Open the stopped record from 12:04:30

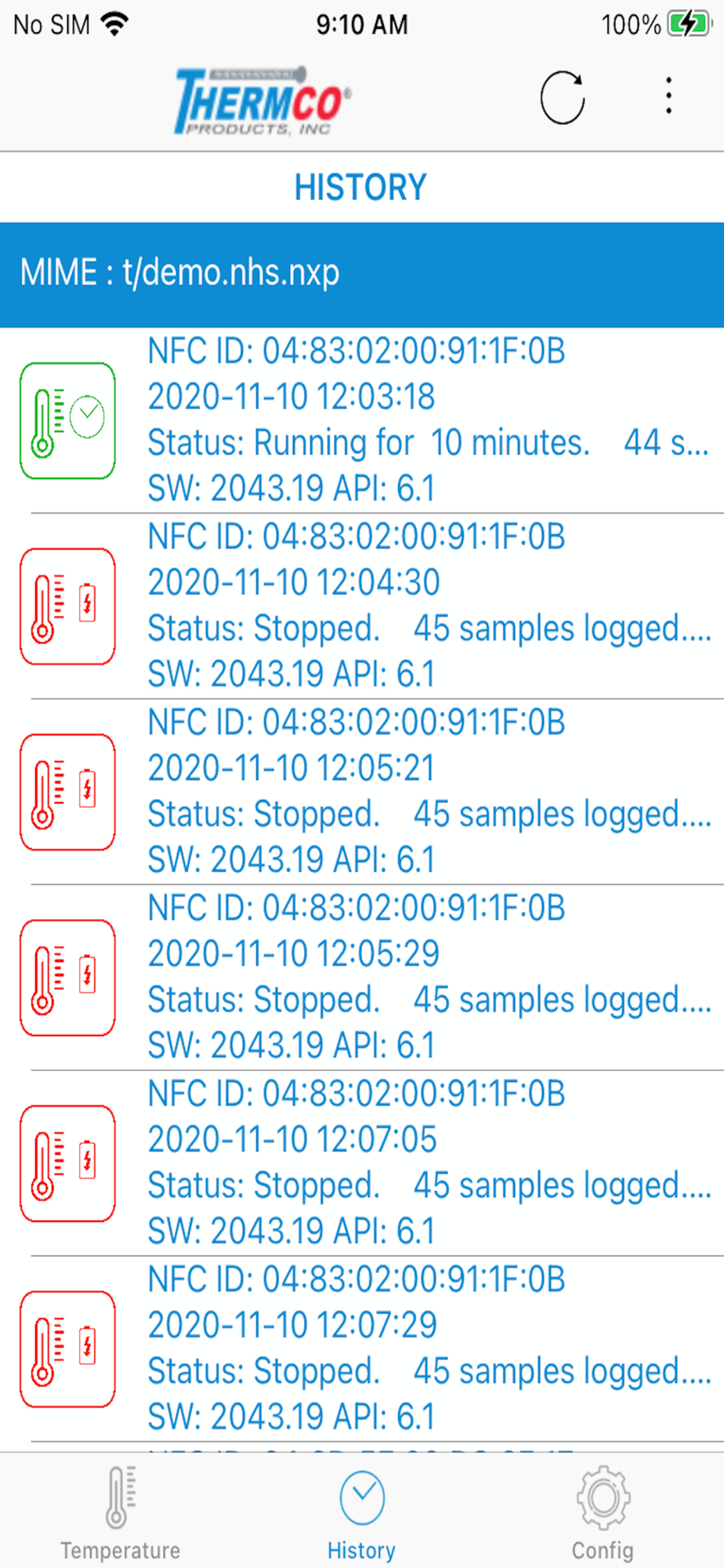click(362, 606)
